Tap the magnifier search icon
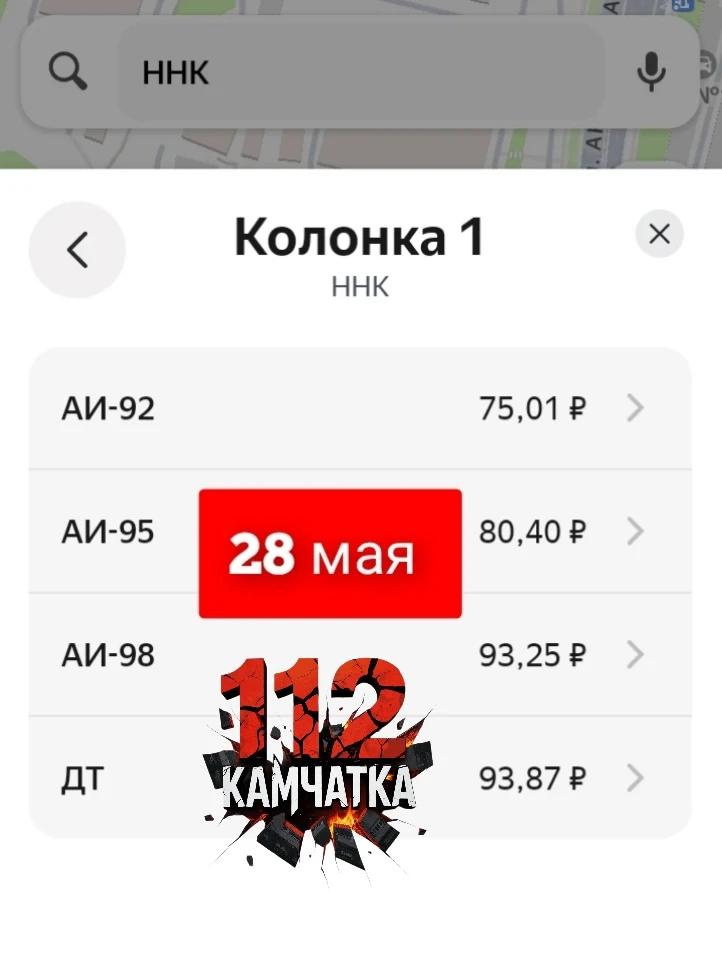The height and width of the screenshot is (960, 722). [x=68, y=72]
